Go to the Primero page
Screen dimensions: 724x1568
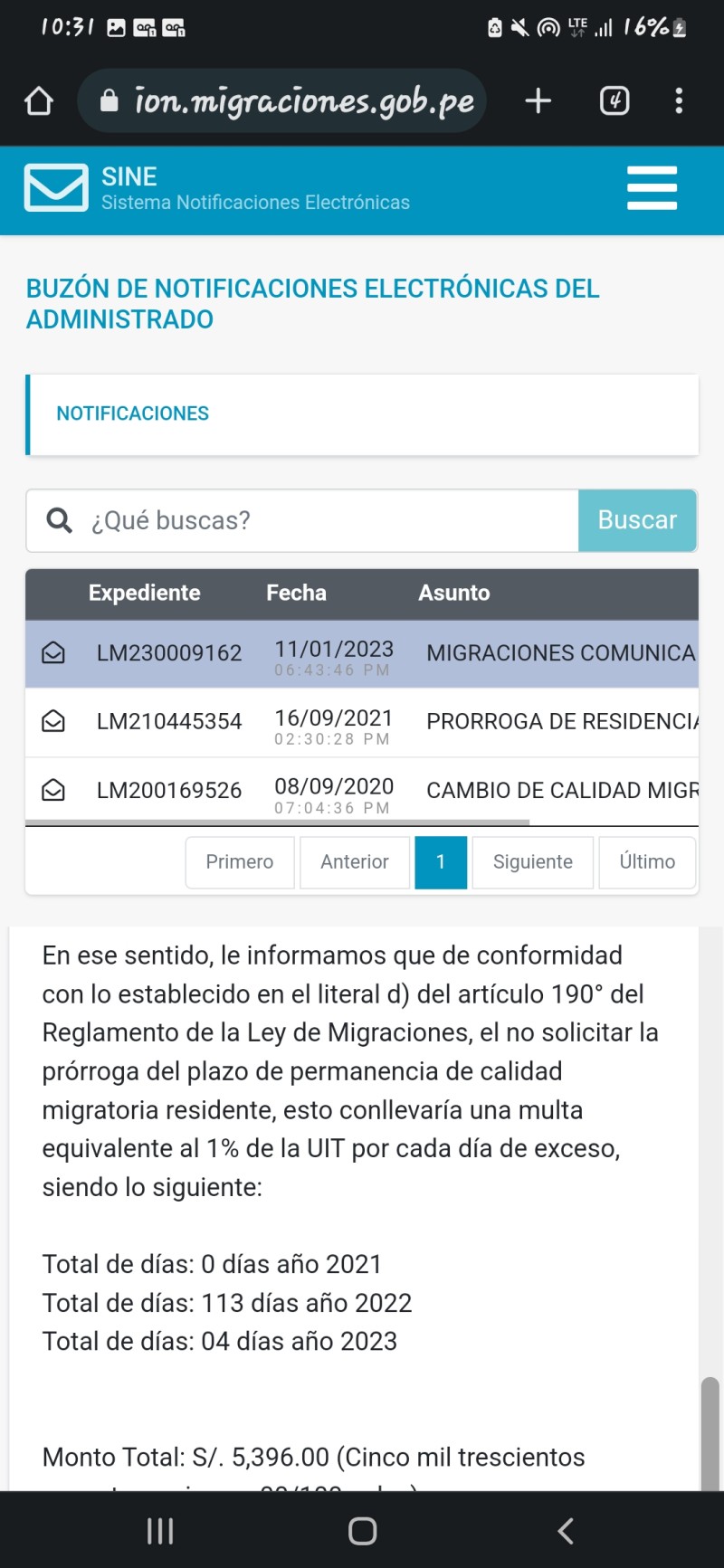point(240,862)
